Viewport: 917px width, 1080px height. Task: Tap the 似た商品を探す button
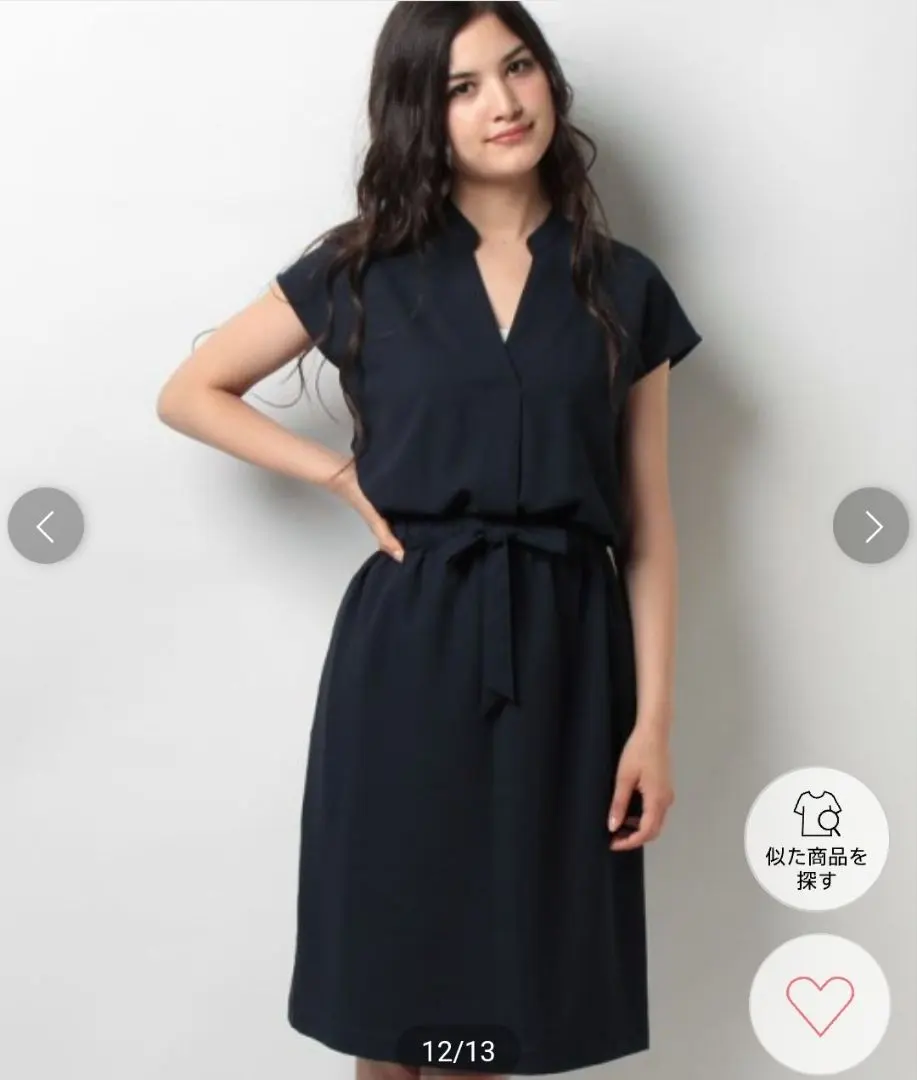(x=816, y=838)
